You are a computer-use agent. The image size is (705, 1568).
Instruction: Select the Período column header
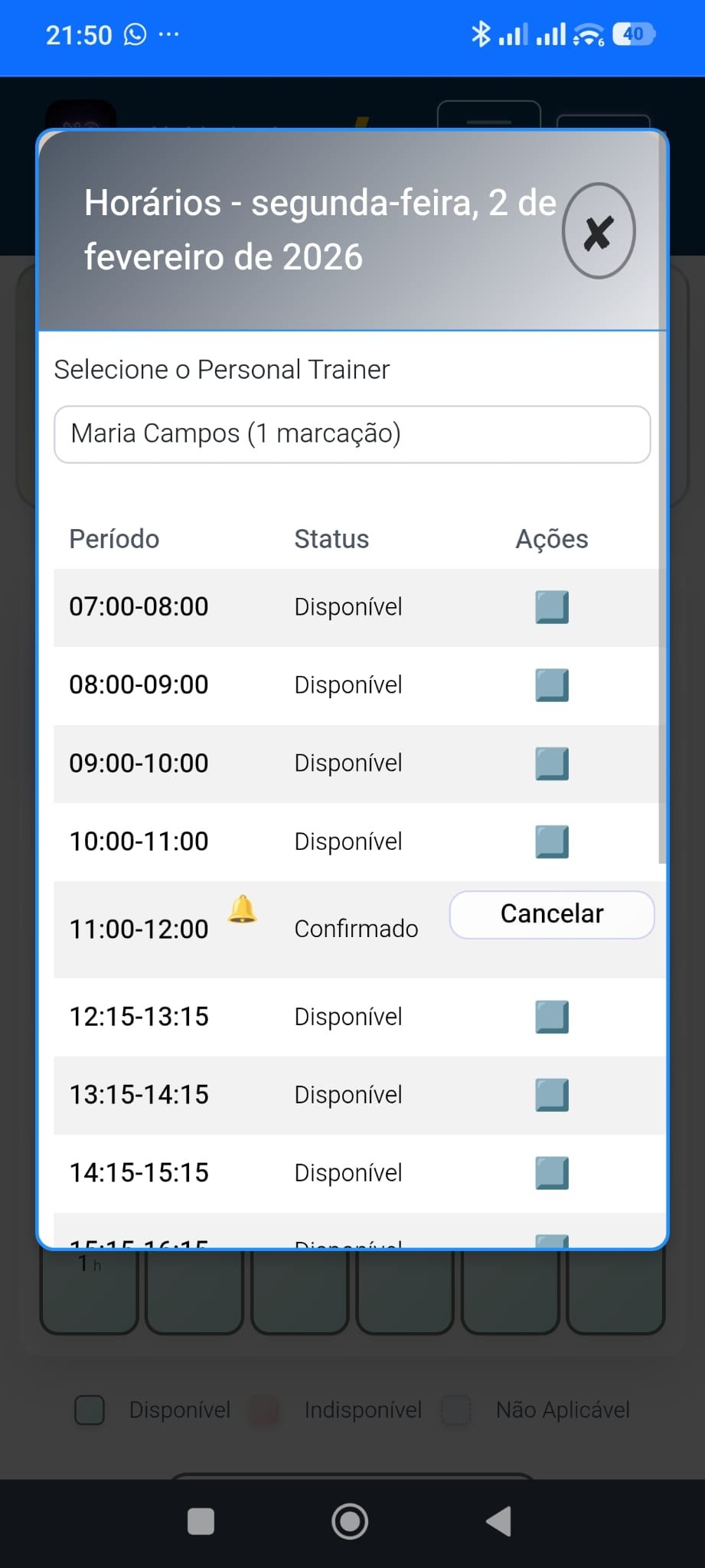pyautogui.click(x=114, y=538)
